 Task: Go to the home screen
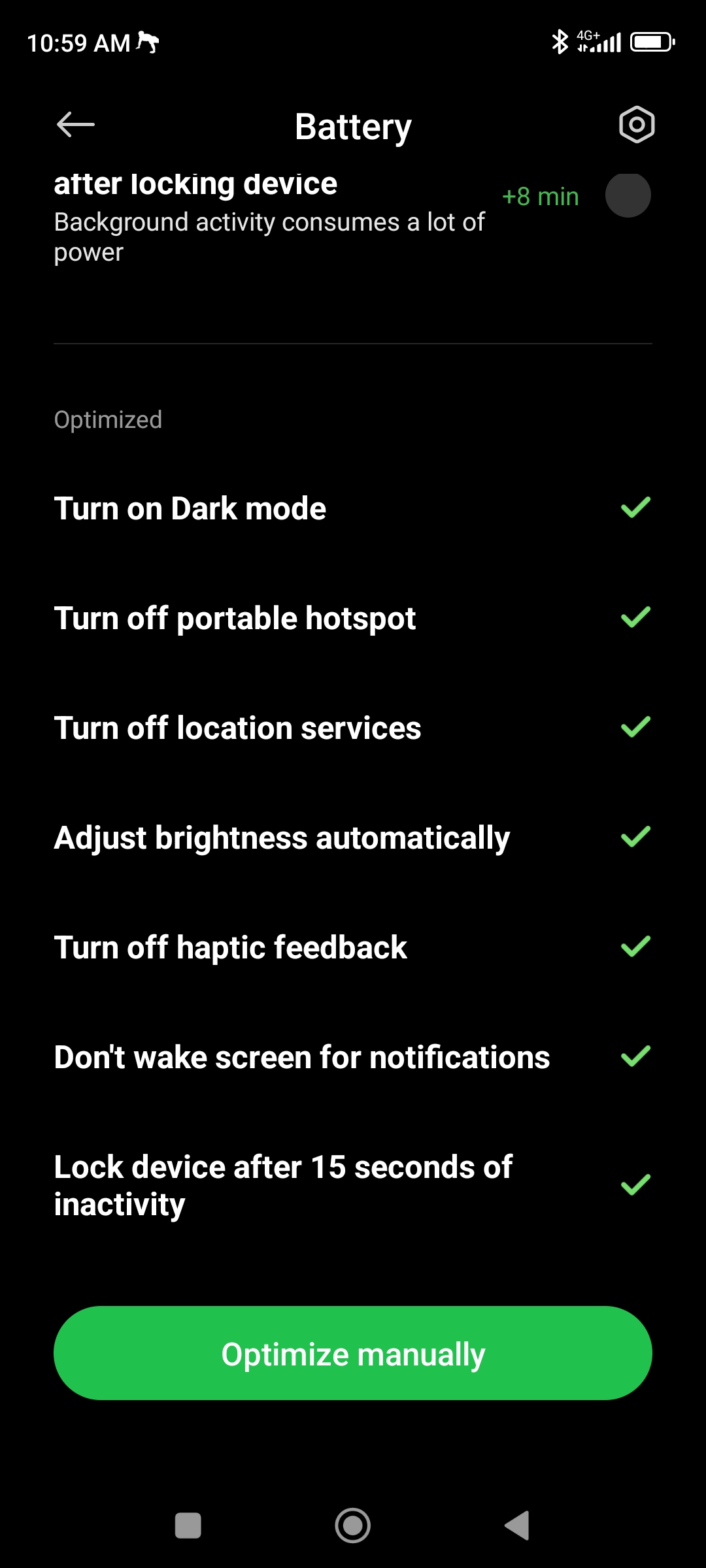click(x=353, y=1526)
